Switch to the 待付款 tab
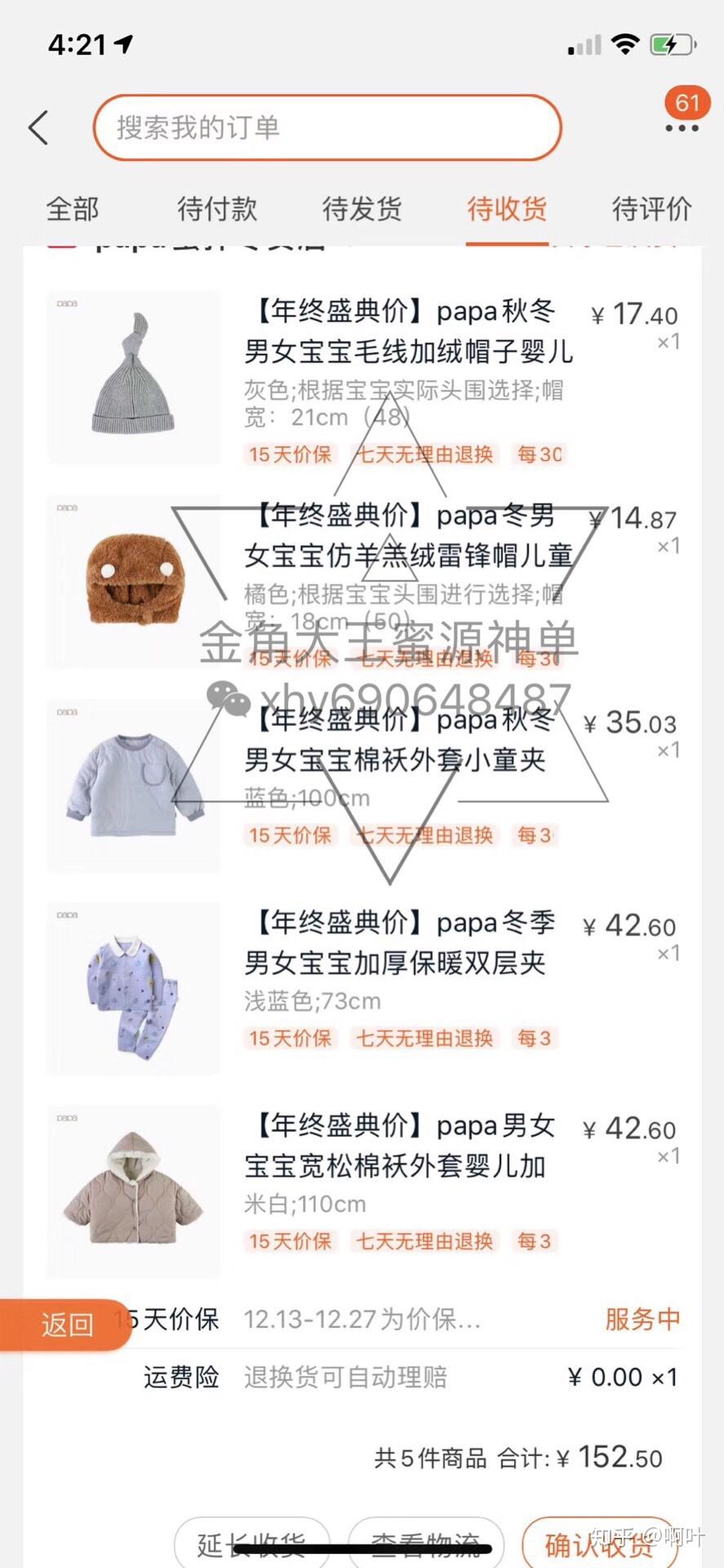The width and height of the screenshot is (724, 1568). pos(217,209)
